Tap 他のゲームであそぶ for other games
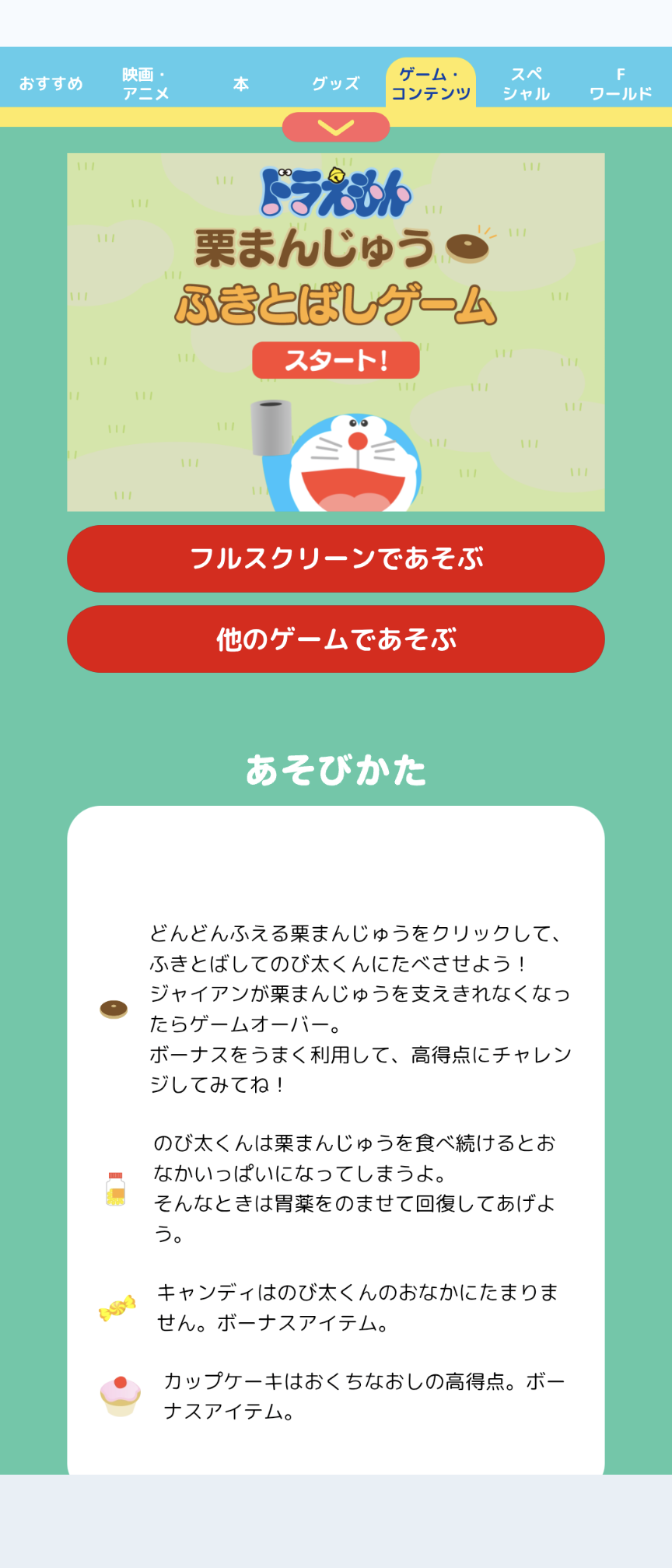Screen dimensions: 672x1568 (336, 639)
